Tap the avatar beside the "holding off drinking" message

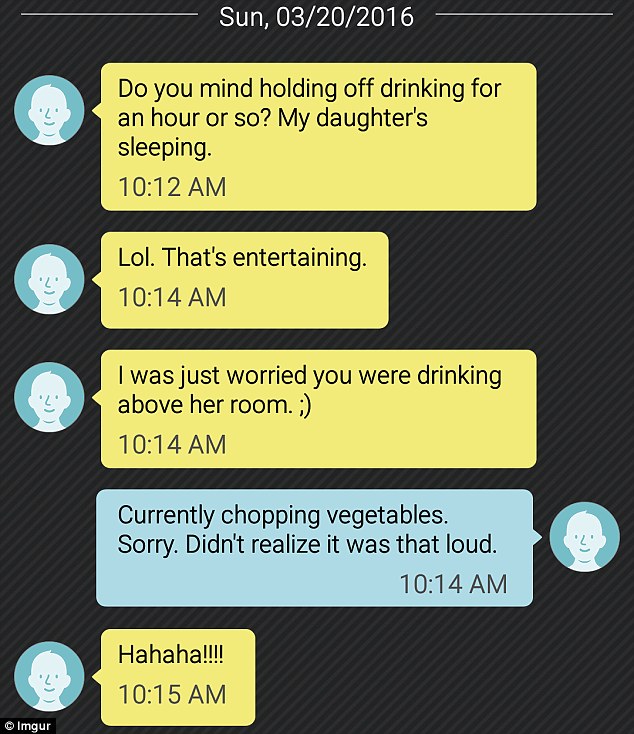pyautogui.click(x=48, y=110)
